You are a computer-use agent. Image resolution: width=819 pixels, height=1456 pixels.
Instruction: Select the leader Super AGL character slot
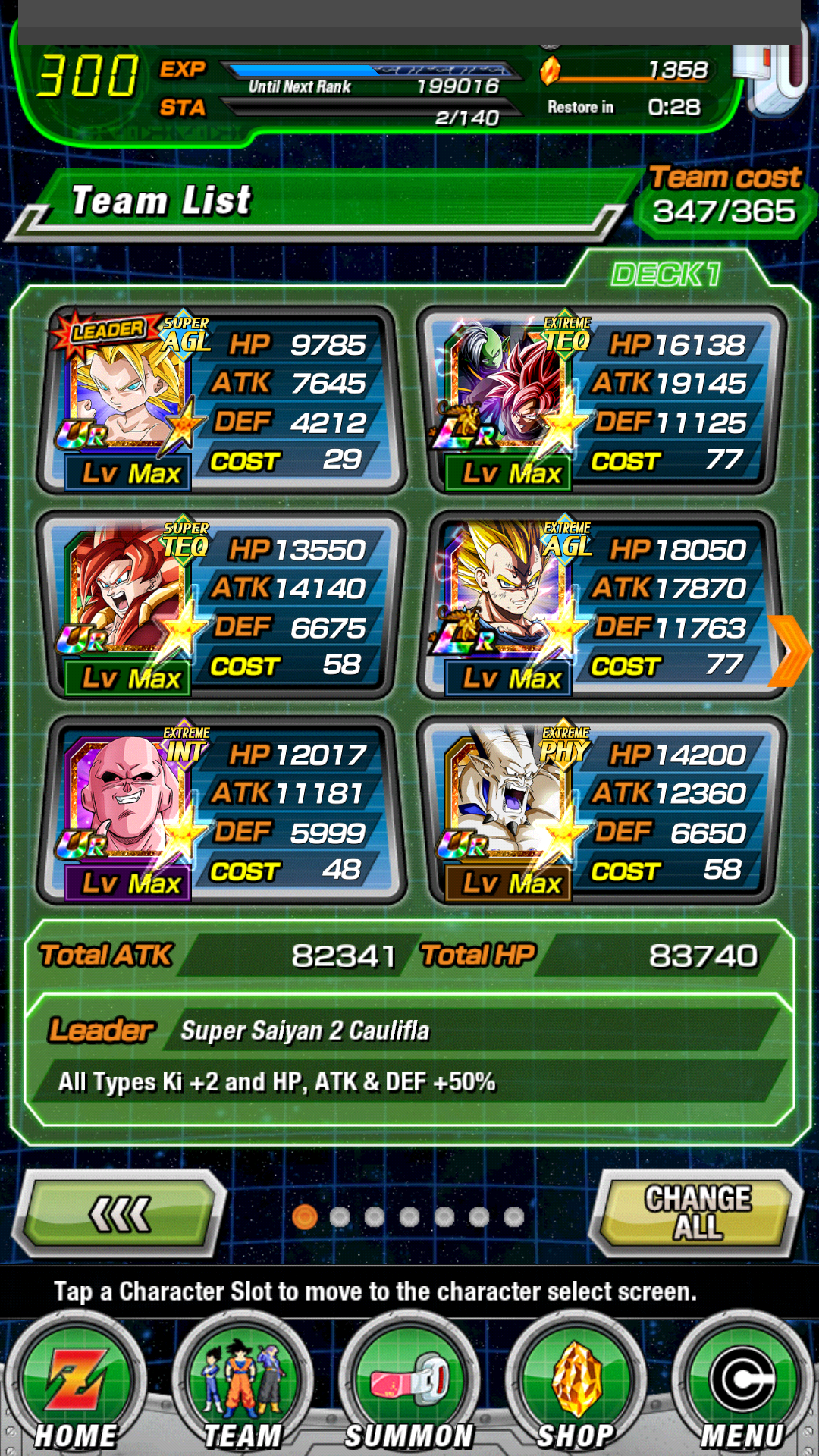pos(221,400)
